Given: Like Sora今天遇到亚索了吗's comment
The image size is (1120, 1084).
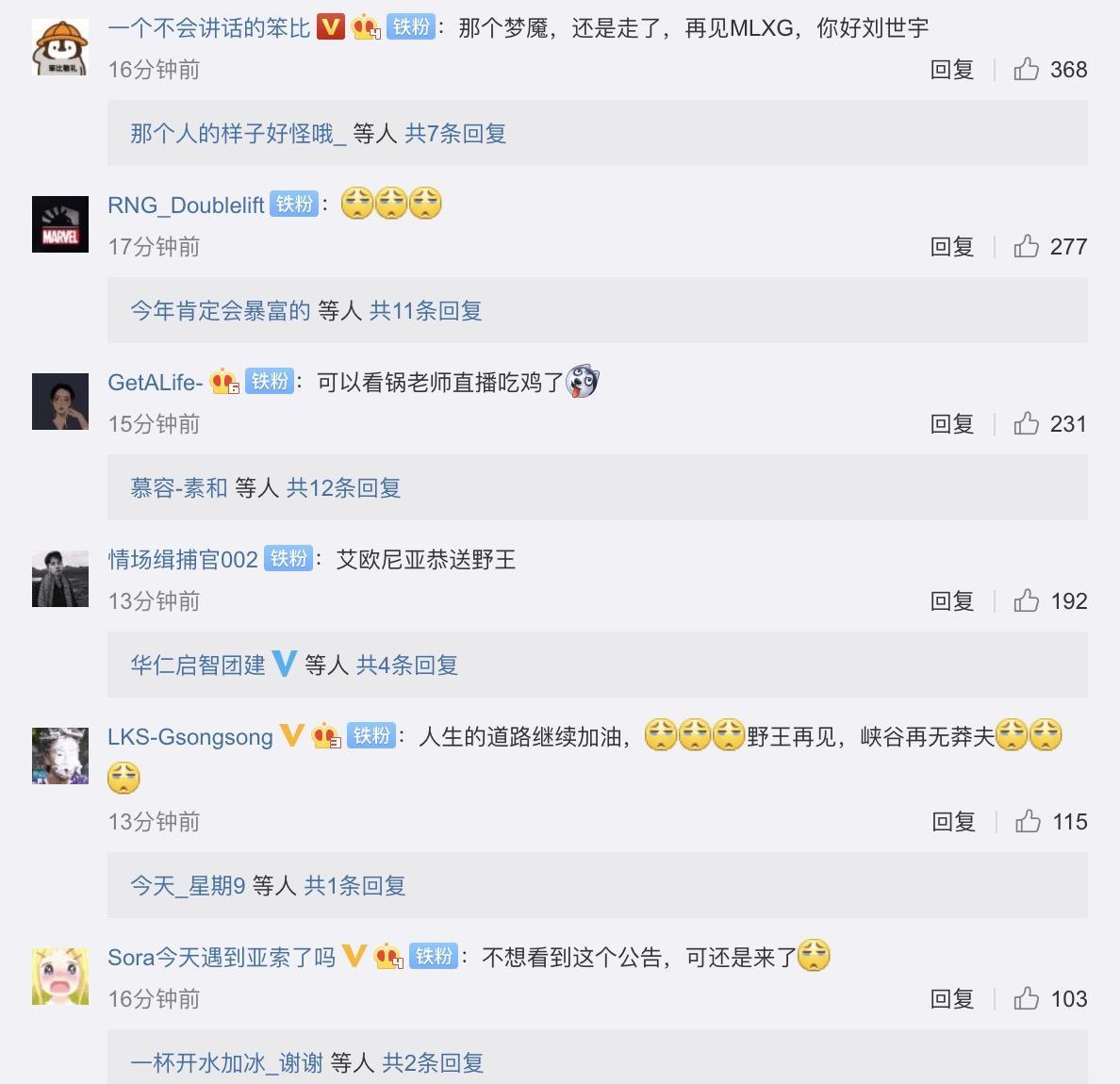Looking at the screenshot, I should pyautogui.click(x=1027, y=998).
